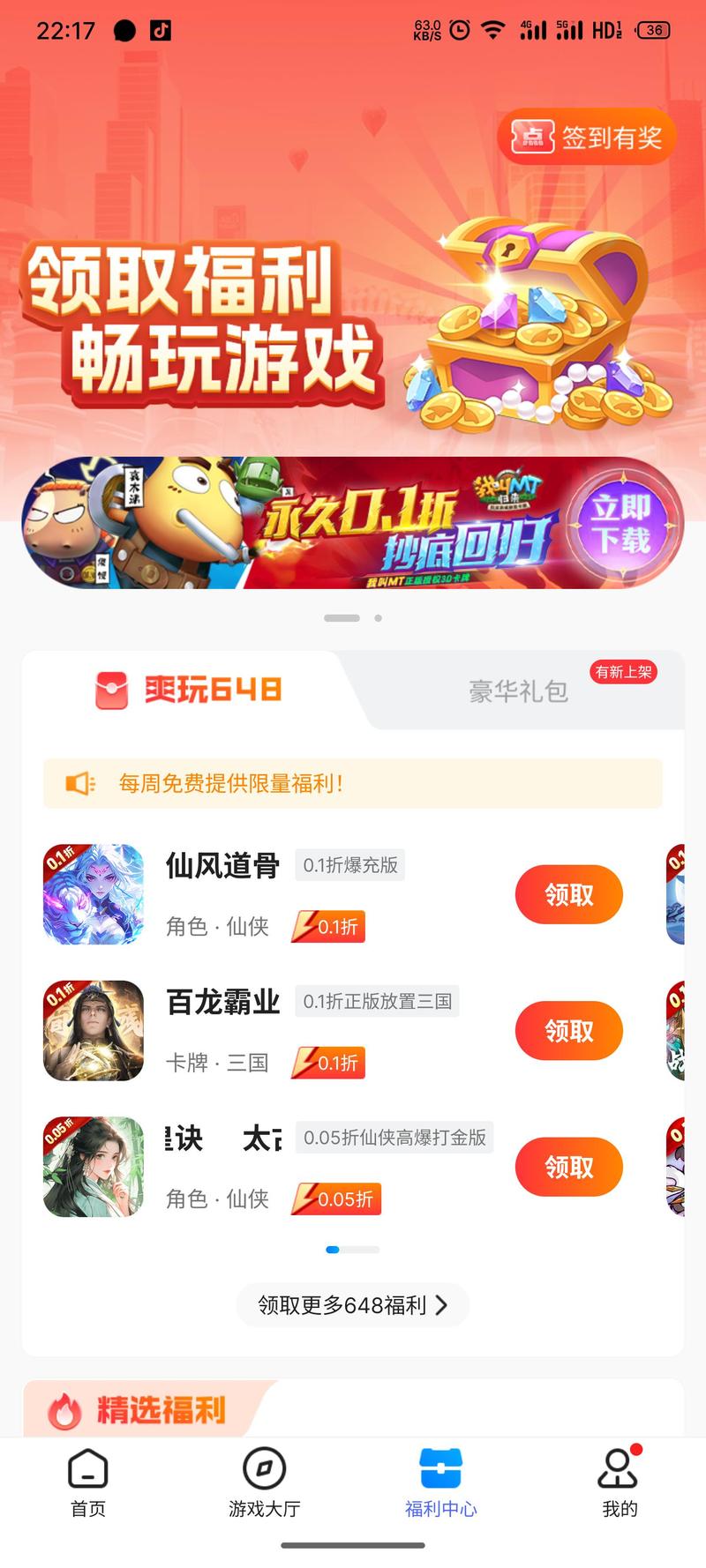Claim the 0.05折仙侠高爆打金版 game benefit
This screenshot has width=706, height=1568.
(x=568, y=1167)
